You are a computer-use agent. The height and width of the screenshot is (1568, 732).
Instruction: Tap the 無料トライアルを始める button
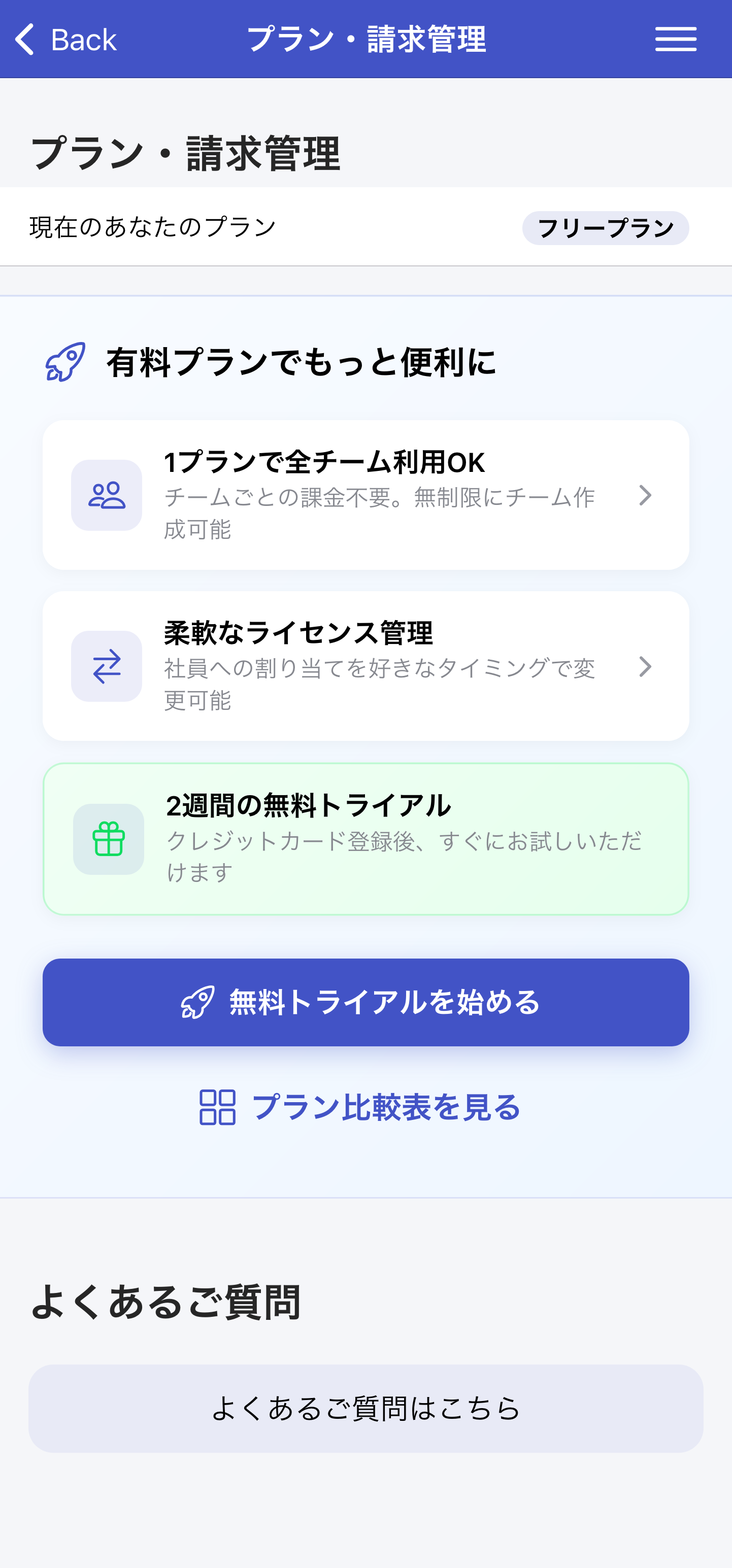point(365,1002)
